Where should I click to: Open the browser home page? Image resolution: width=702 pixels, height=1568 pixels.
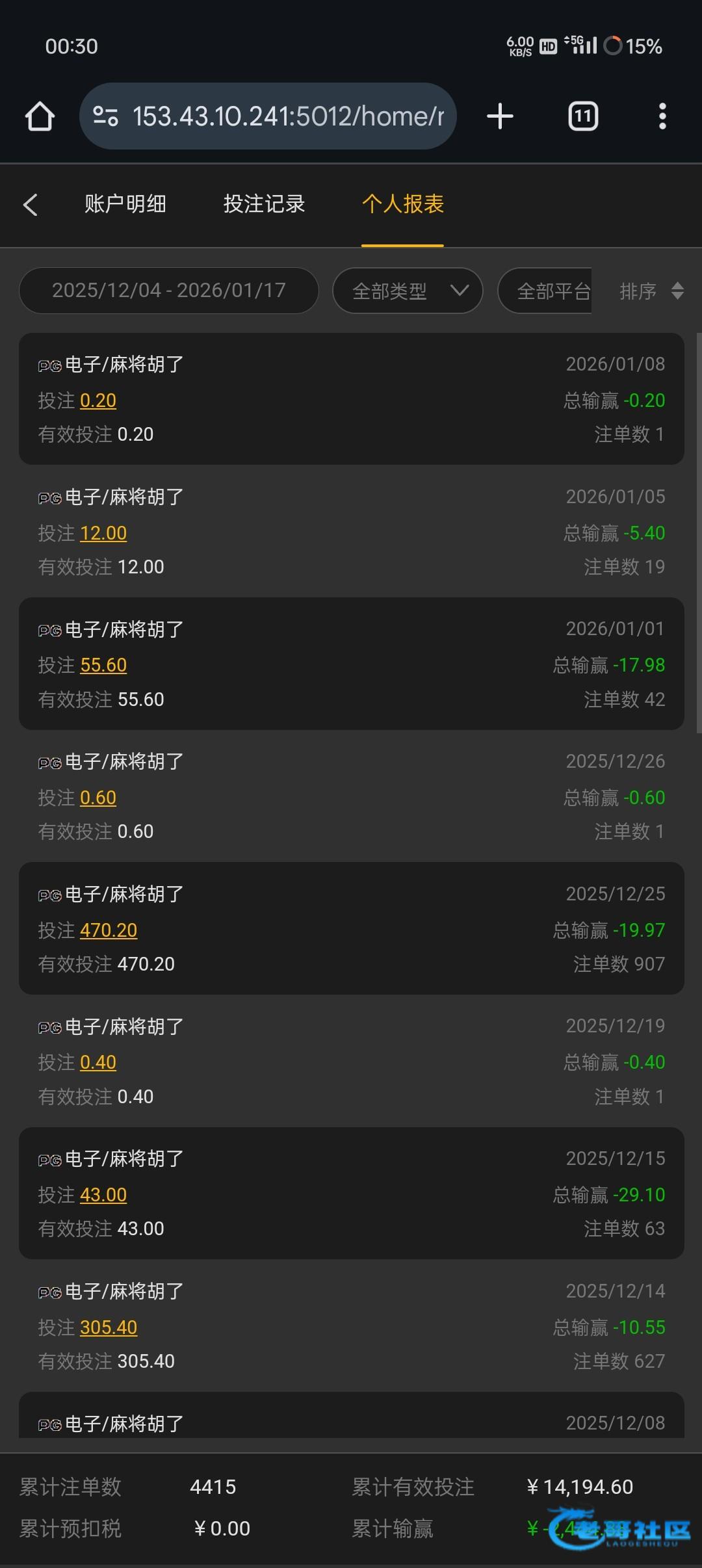point(40,116)
